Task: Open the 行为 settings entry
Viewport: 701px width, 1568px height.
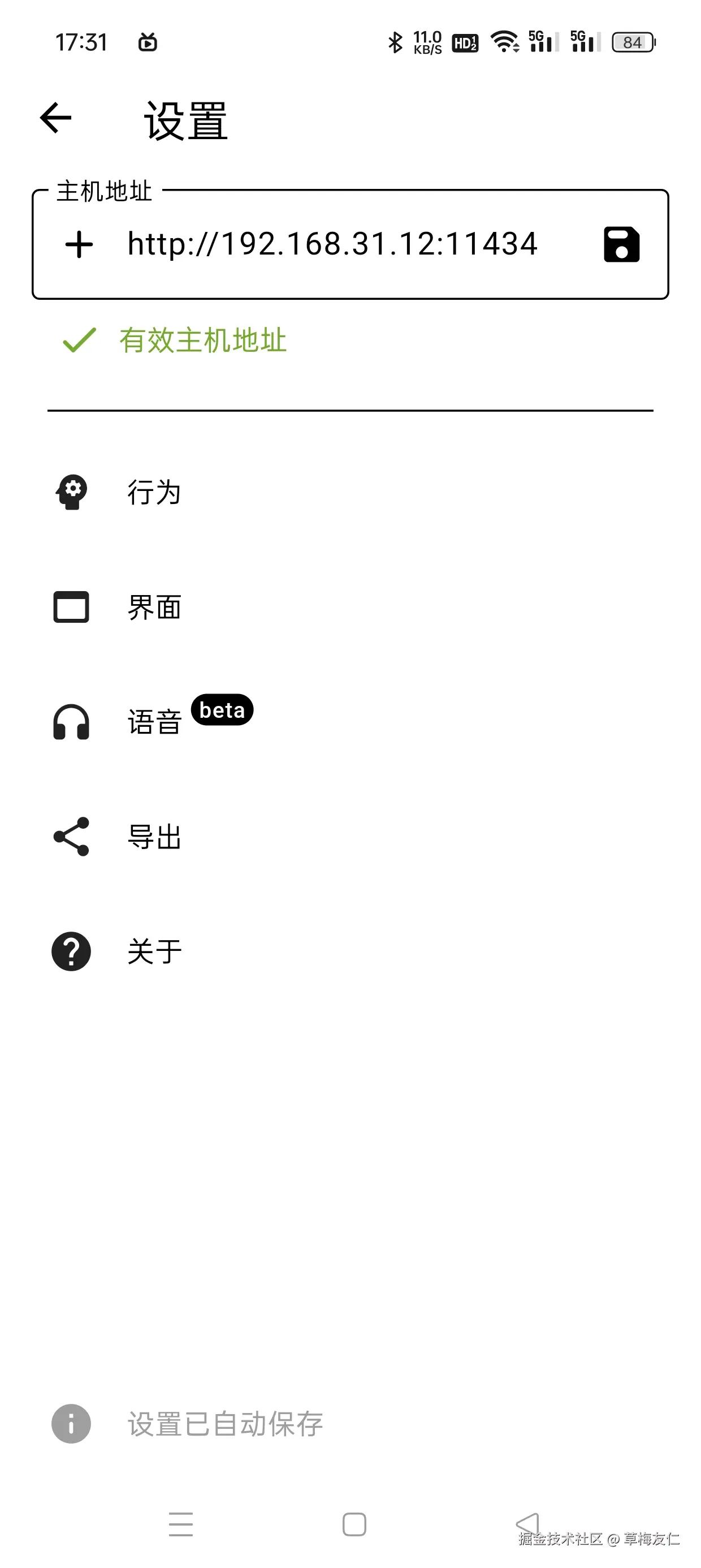Action: click(154, 492)
